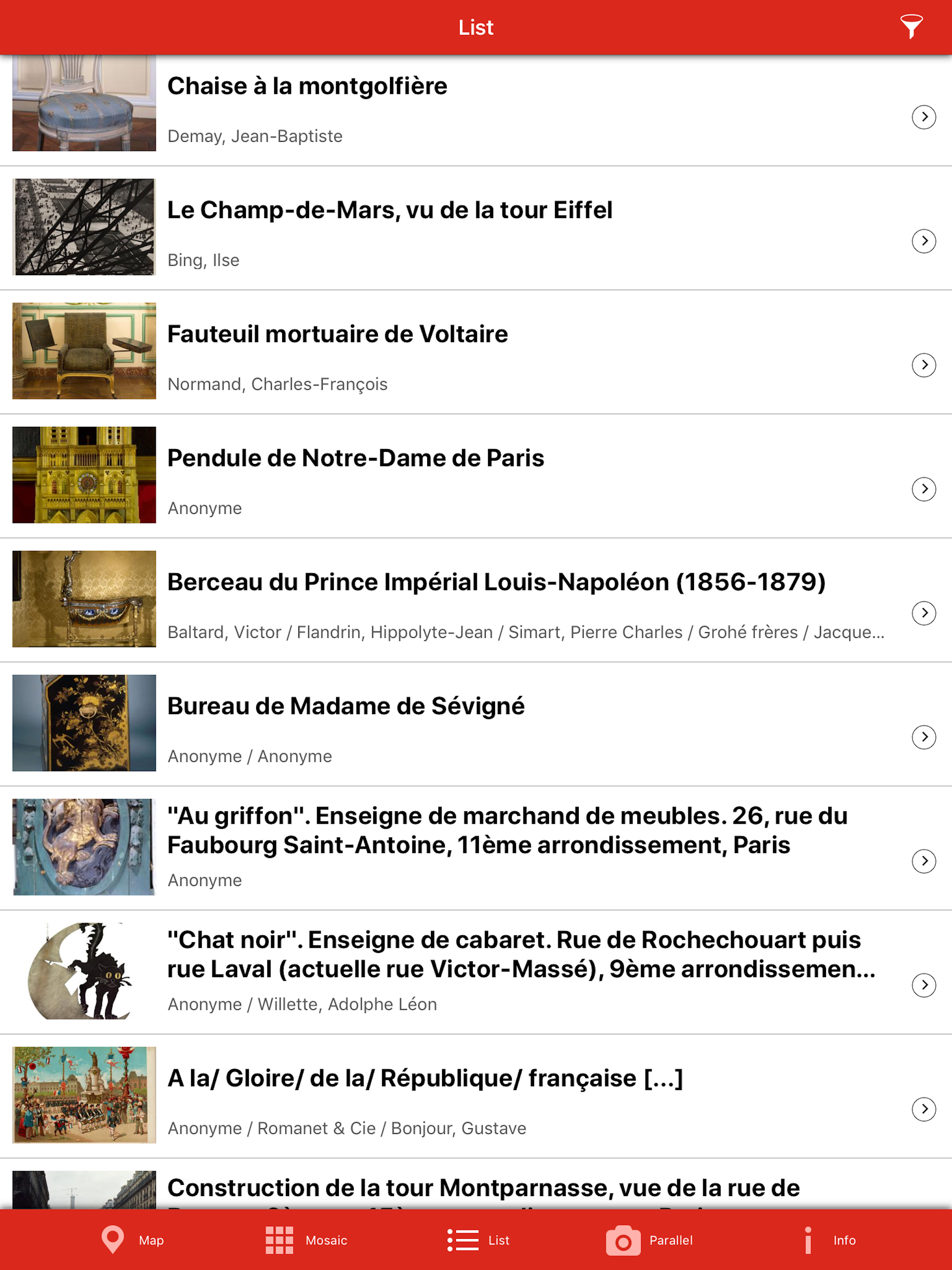This screenshot has width=952, height=1270.
Task: Open the Parallel camera tab
Action: pos(649,1240)
